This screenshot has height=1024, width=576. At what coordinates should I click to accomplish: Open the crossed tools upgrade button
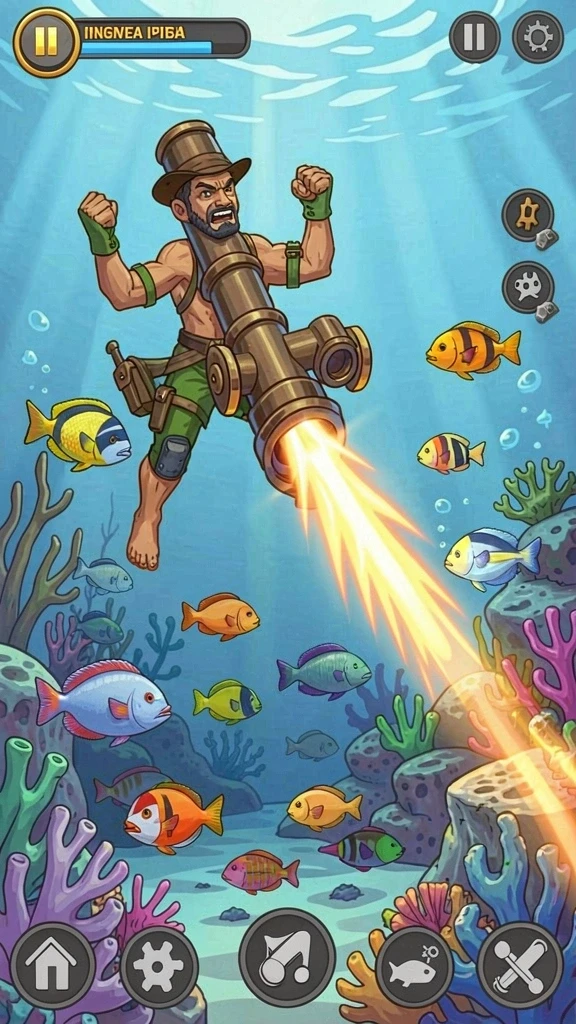pos(520,965)
